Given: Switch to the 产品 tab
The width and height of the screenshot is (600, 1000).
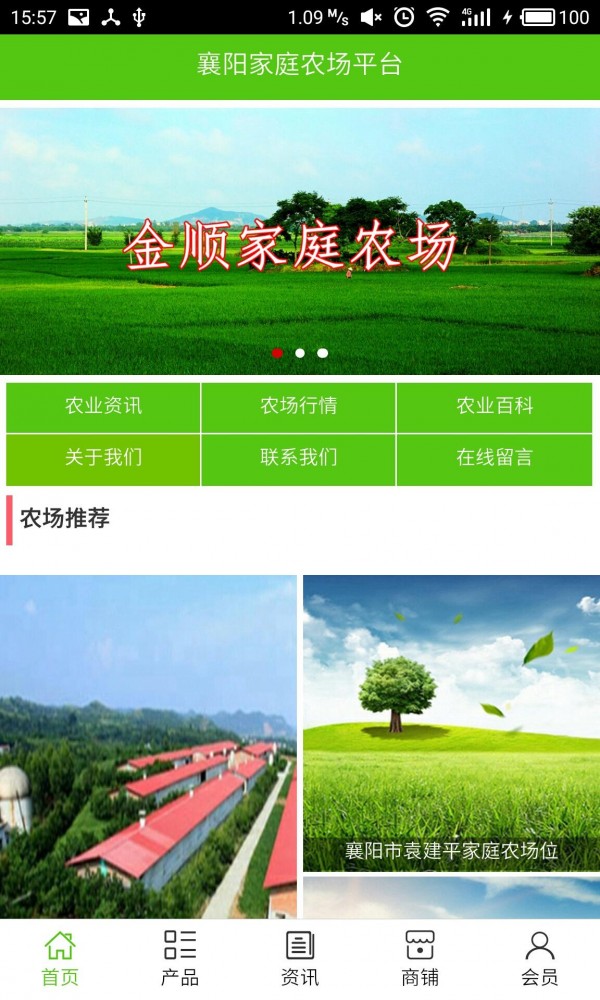Looking at the screenshot, I should click(x=180, y=958).
